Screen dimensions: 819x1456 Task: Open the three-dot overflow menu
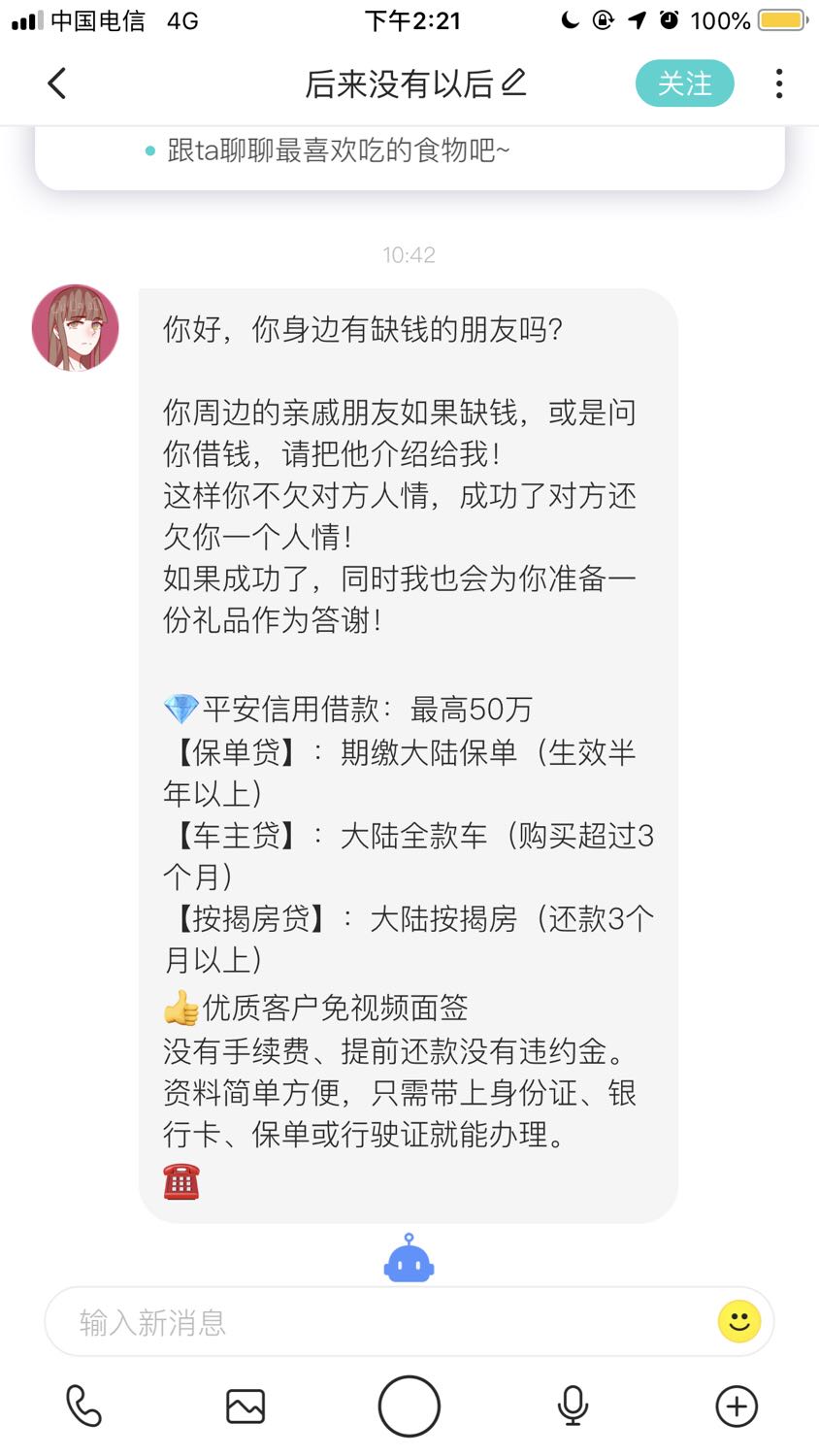click(779, 83)
